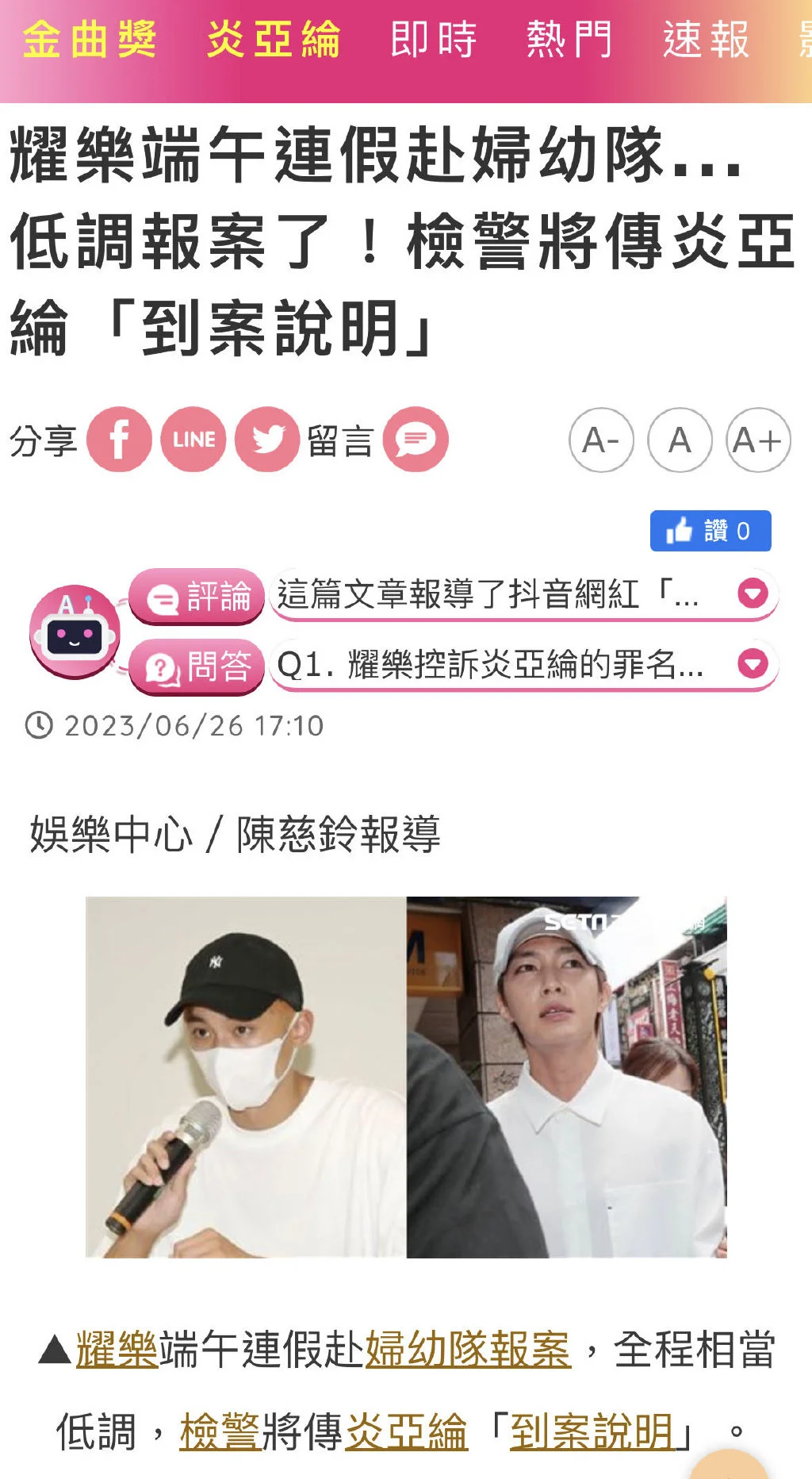Share this article on Facebook
The width and height of the screenshot is (812, 1479).
(119, 440)
